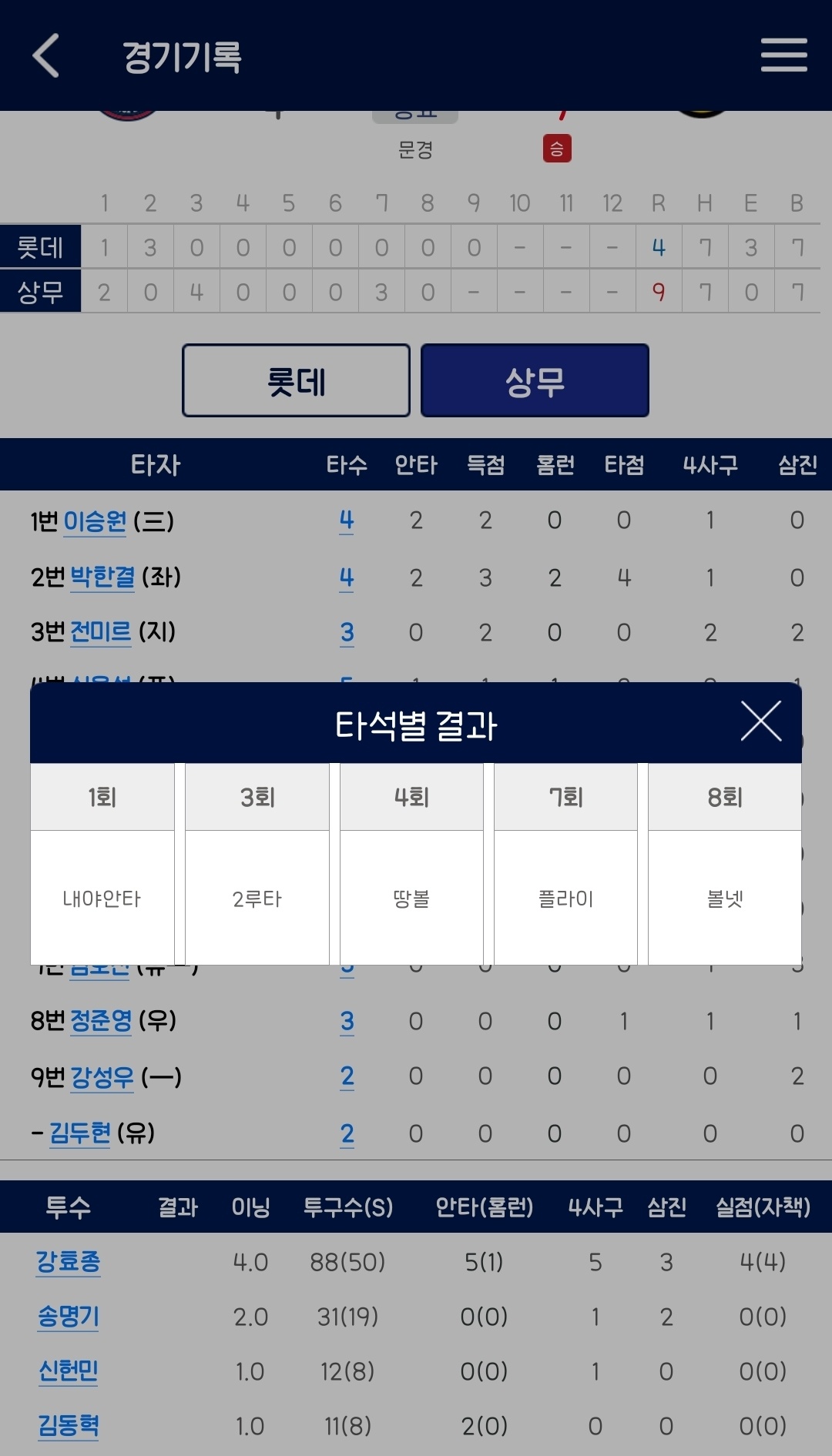832x1456 pixels.
Task: Open batter 강성우 profile
Action: pyautogui.click(x=102, y=1076)
